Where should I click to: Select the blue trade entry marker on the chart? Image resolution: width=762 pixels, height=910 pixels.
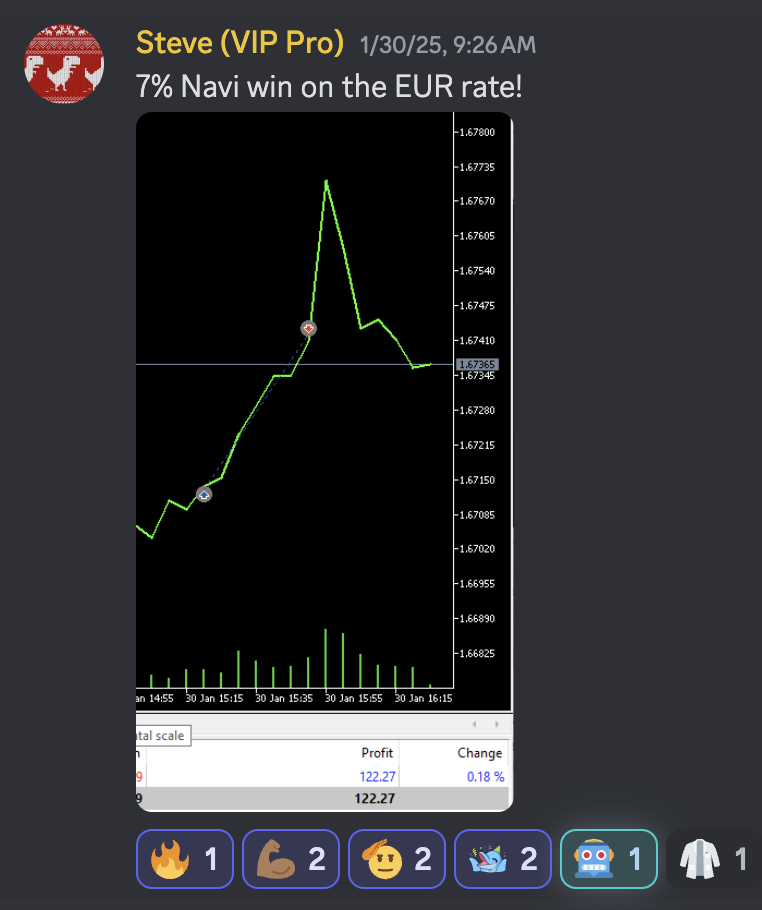(204, 493)
